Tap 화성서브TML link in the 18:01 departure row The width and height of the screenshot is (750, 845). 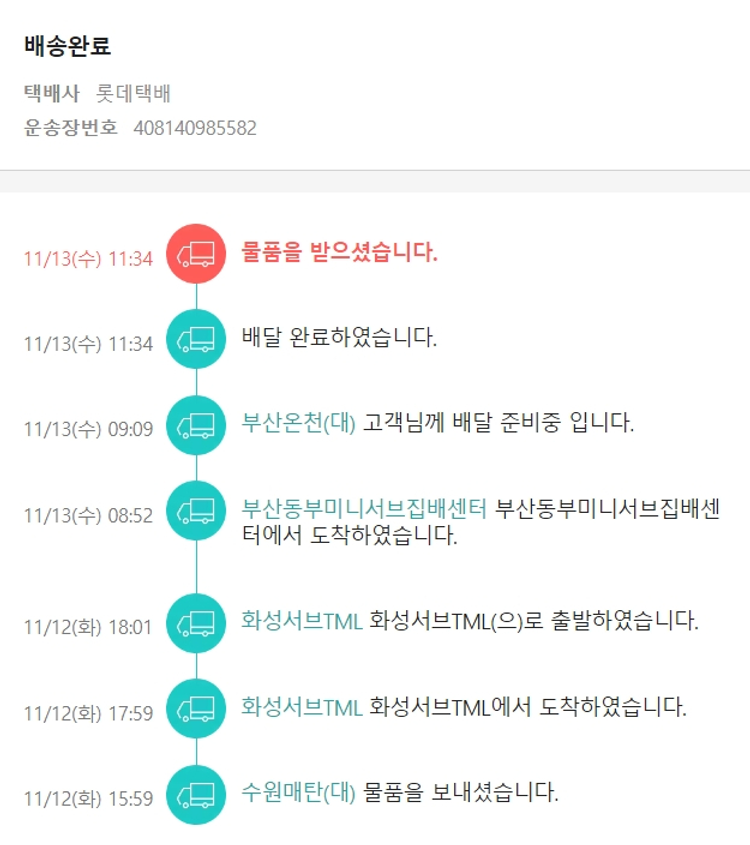(301, 621)
